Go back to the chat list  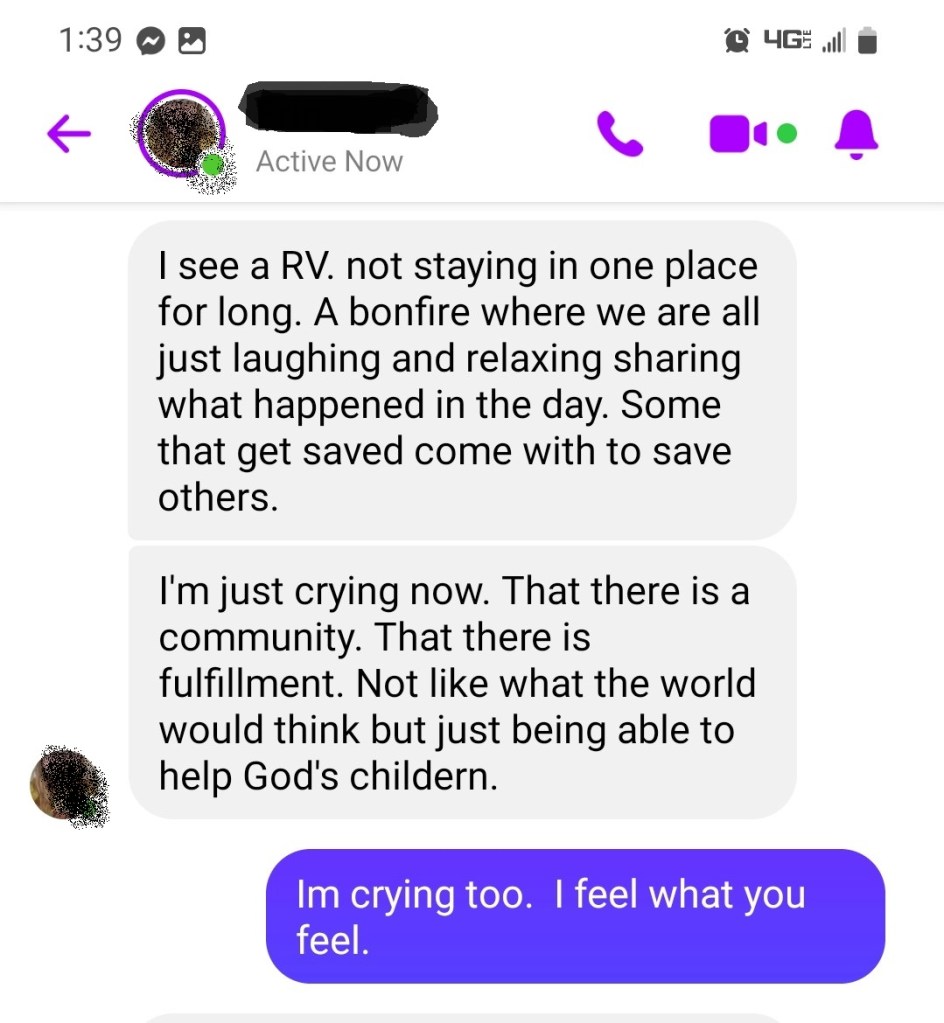click(x=69, y=134)
